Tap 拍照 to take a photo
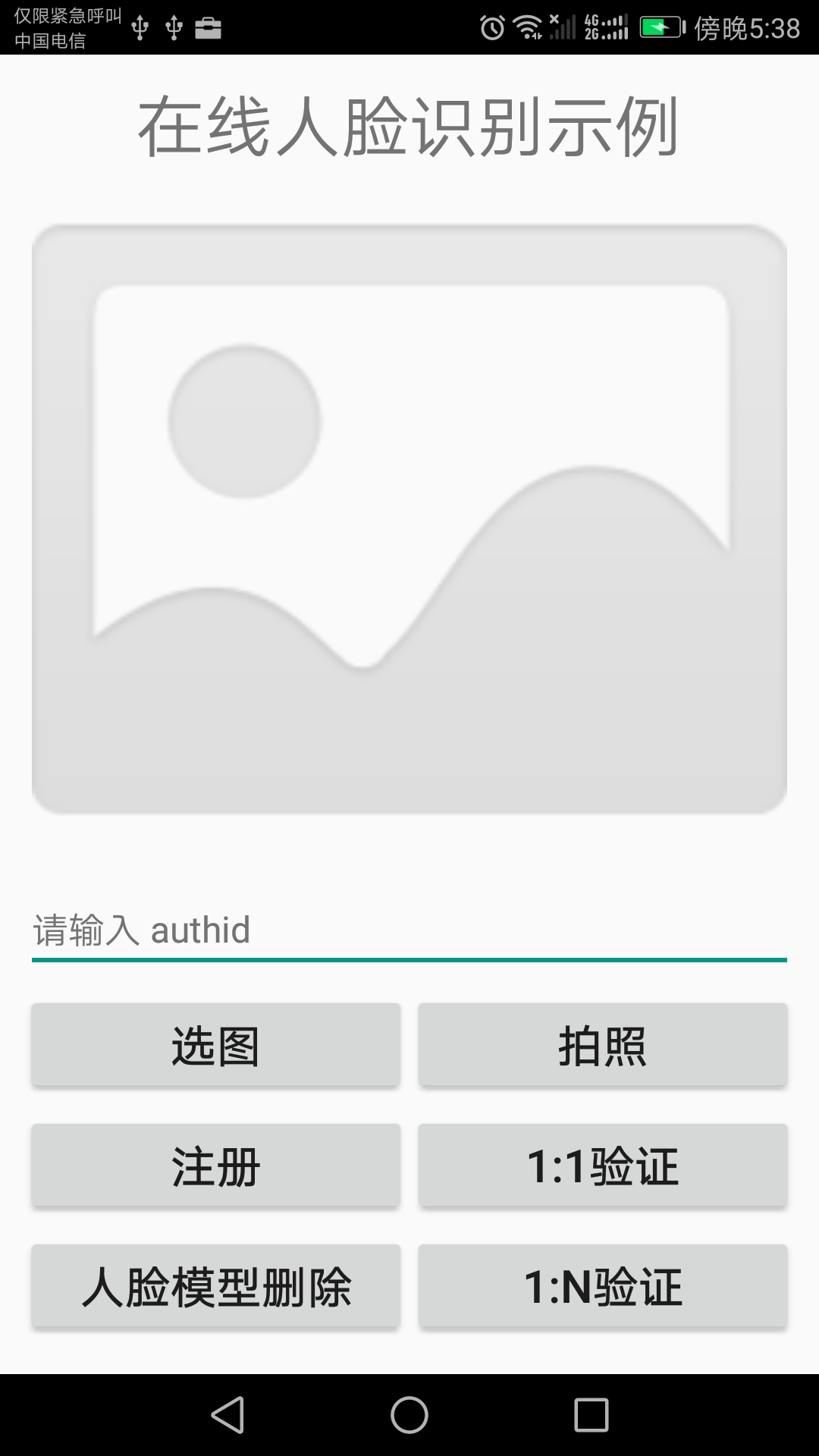 click(603, 1045)
